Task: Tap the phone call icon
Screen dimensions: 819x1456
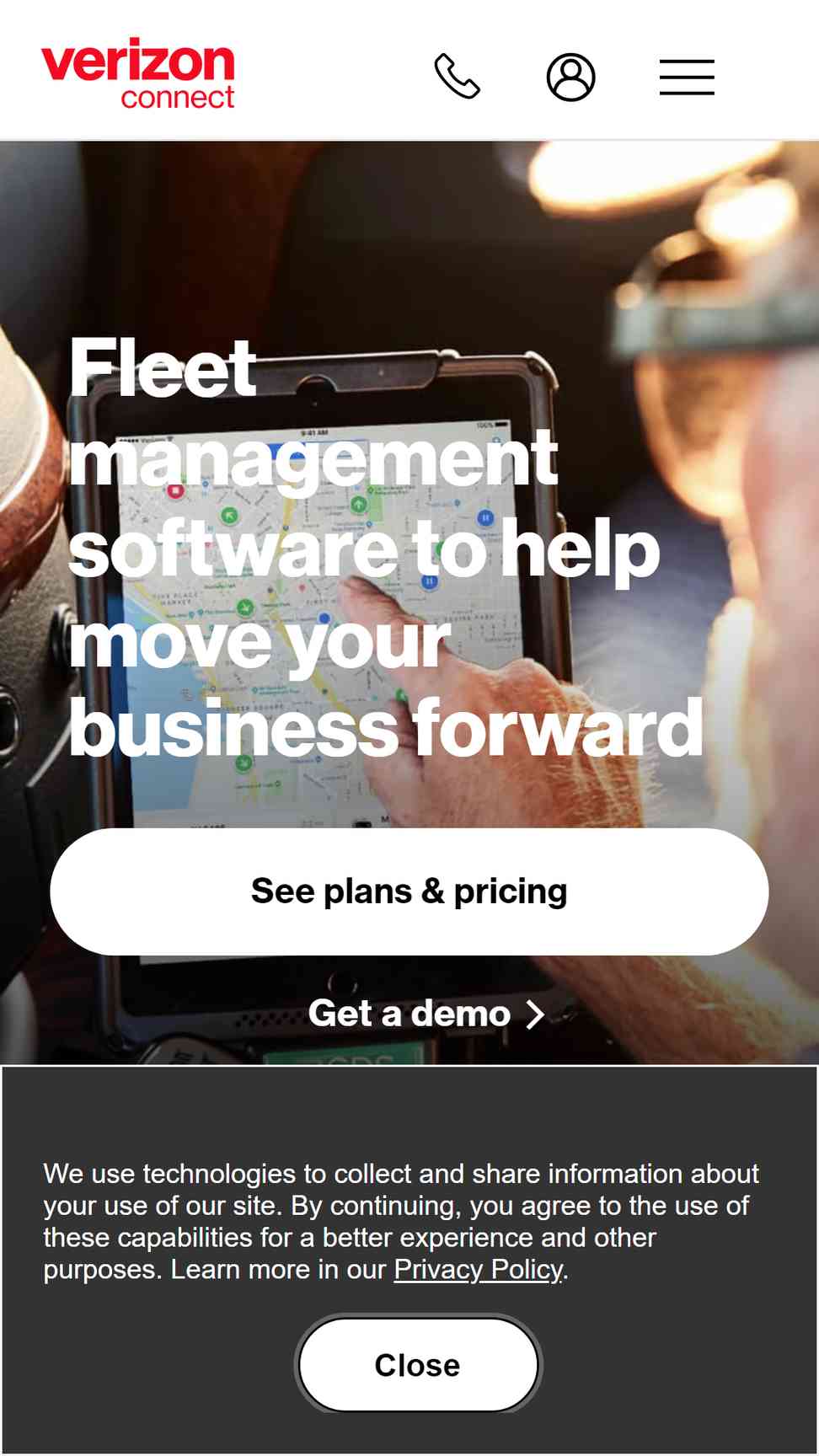Action: [457, 77]
